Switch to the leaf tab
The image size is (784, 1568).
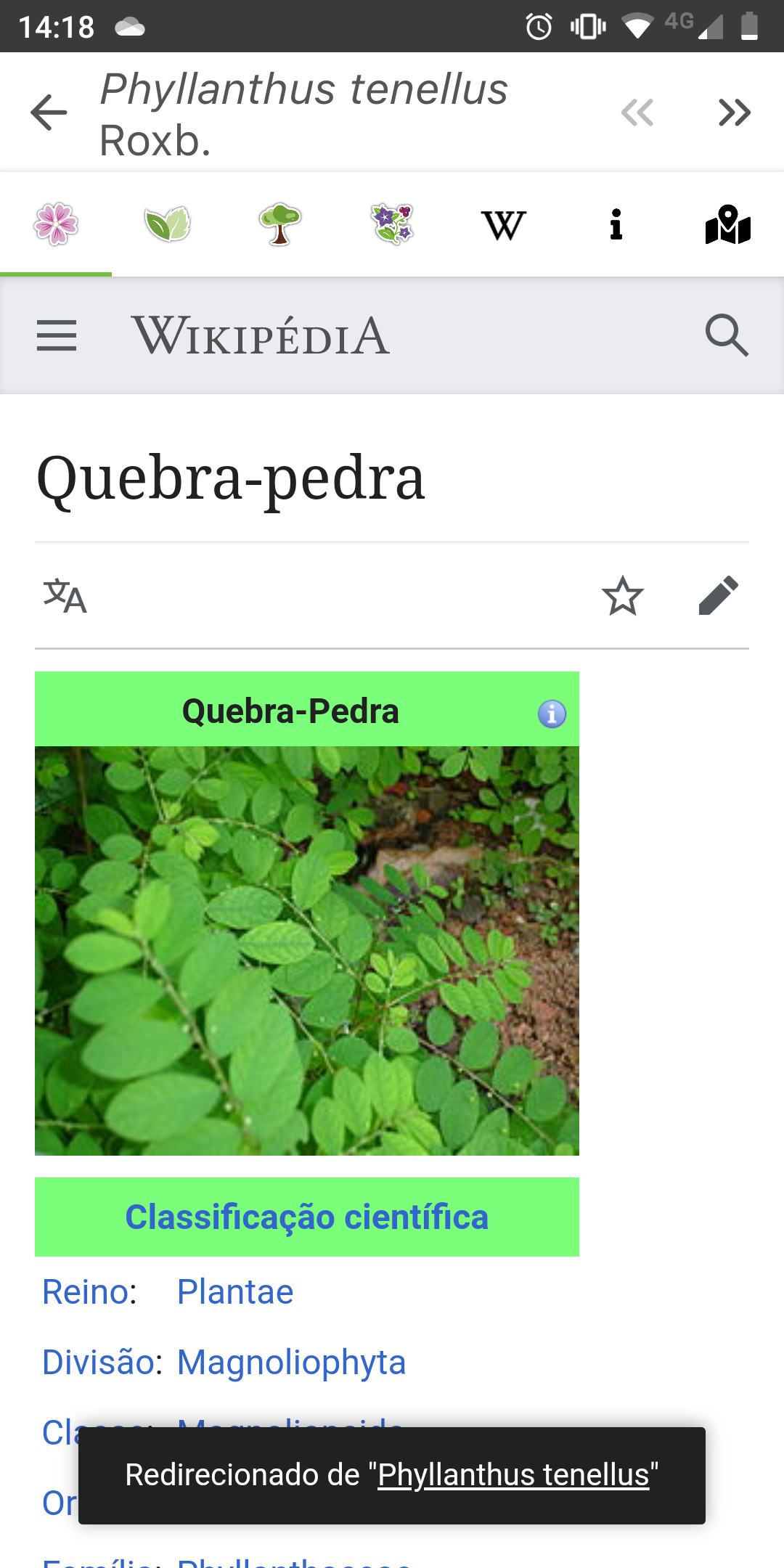[x=168, y=224]
